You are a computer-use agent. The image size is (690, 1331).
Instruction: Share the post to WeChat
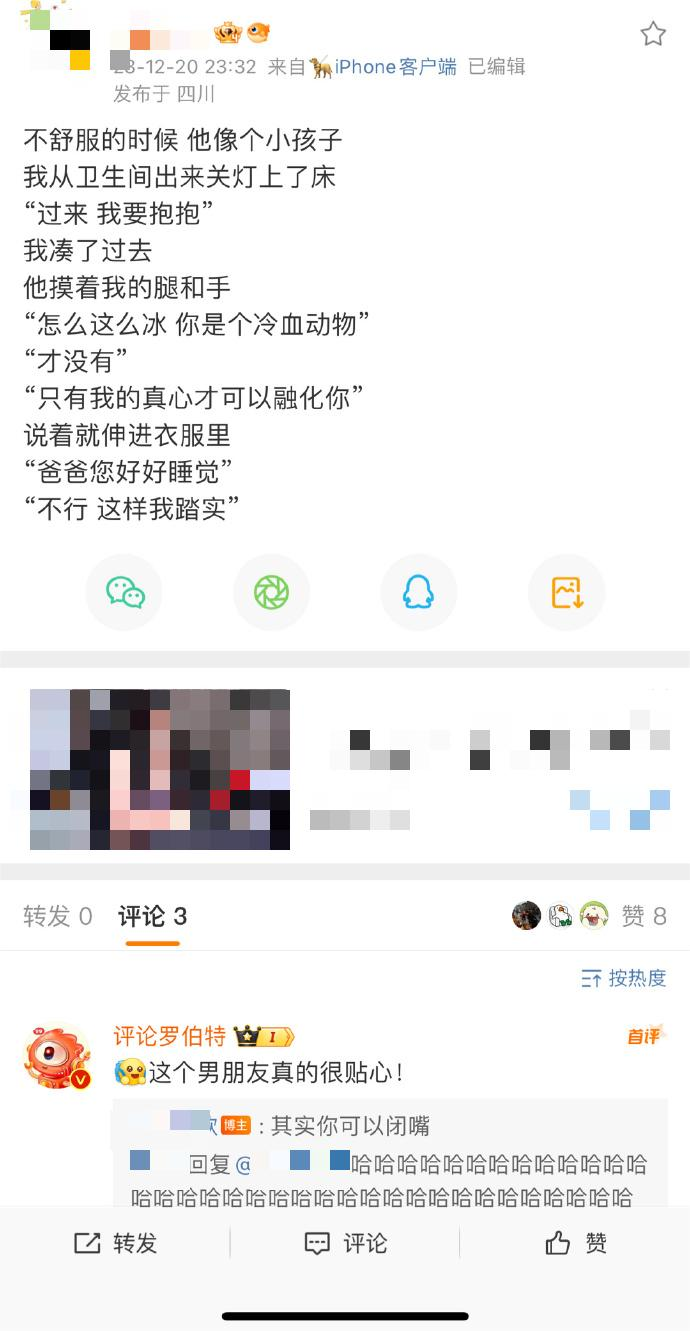tap(125, 592)
